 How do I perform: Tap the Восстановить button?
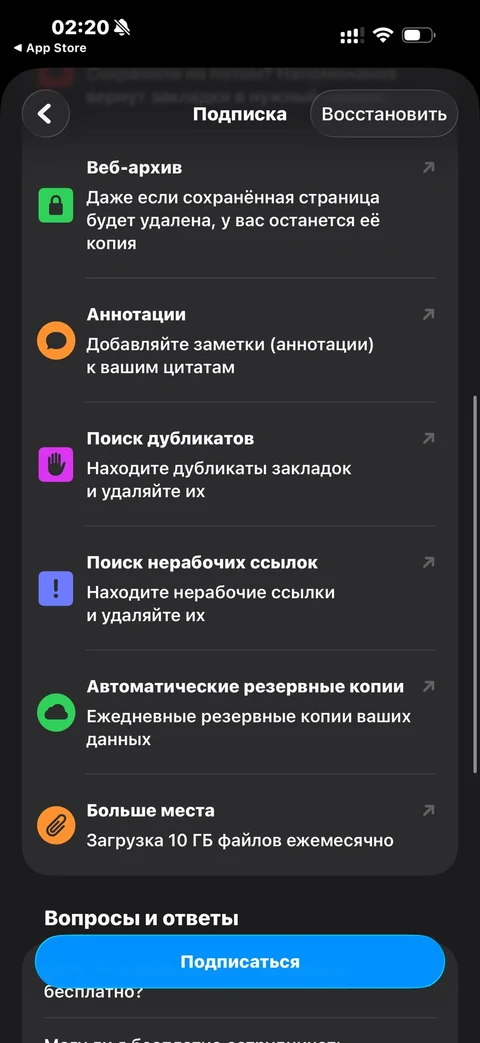click(384, 114)
